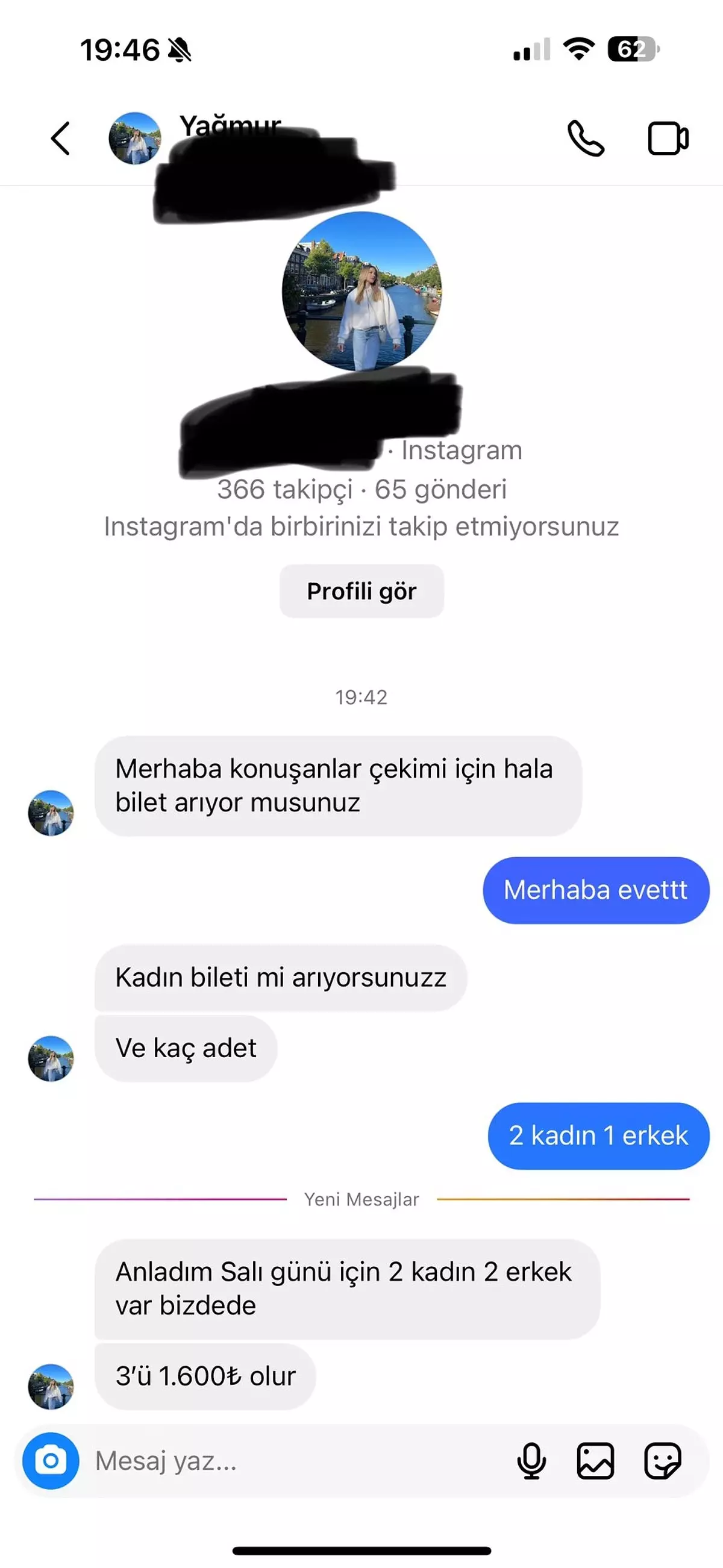Screen dimensions: 723x1568
Task: Start a video call with Yağmur
Action: point(668,139)
